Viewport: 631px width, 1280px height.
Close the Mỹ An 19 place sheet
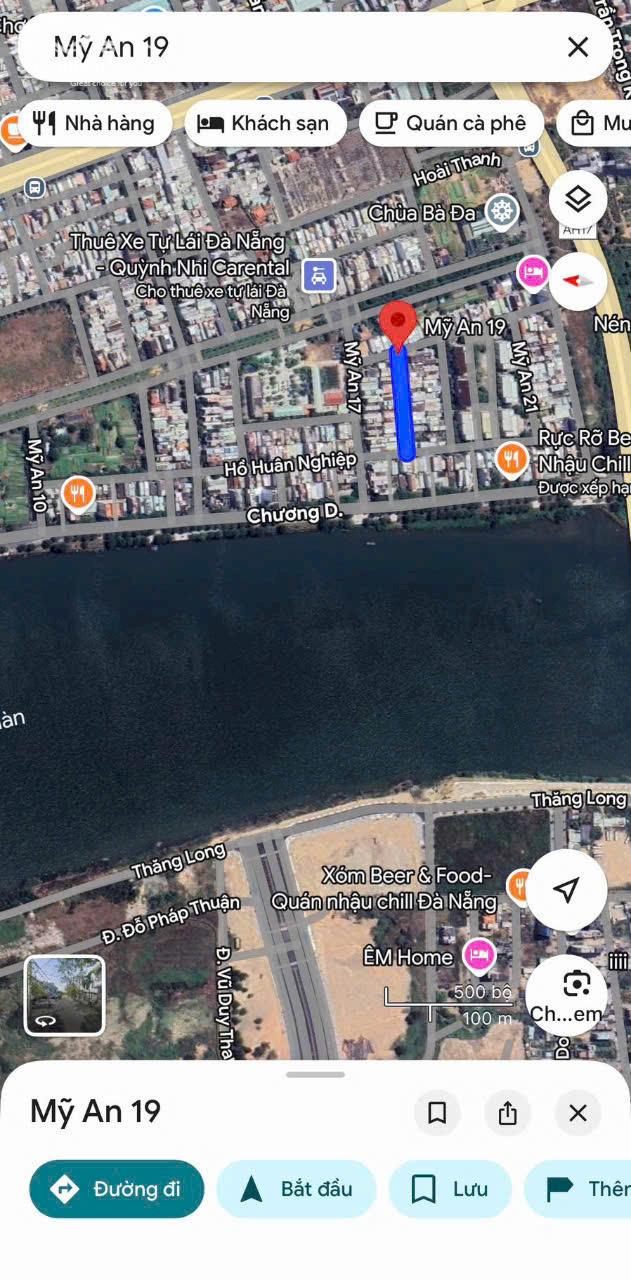(x=577, y=1113)
